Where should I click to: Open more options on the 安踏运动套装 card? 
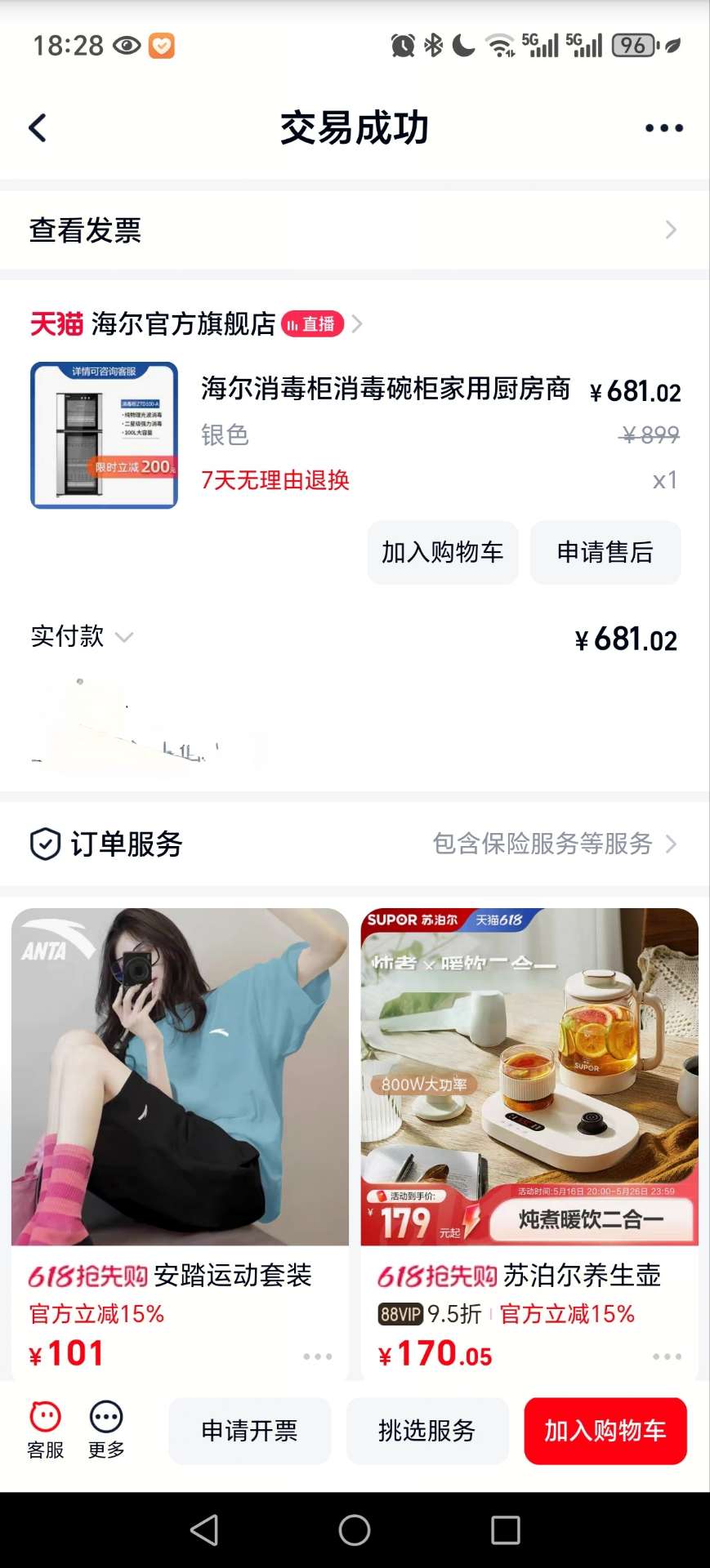point(317,1356)
